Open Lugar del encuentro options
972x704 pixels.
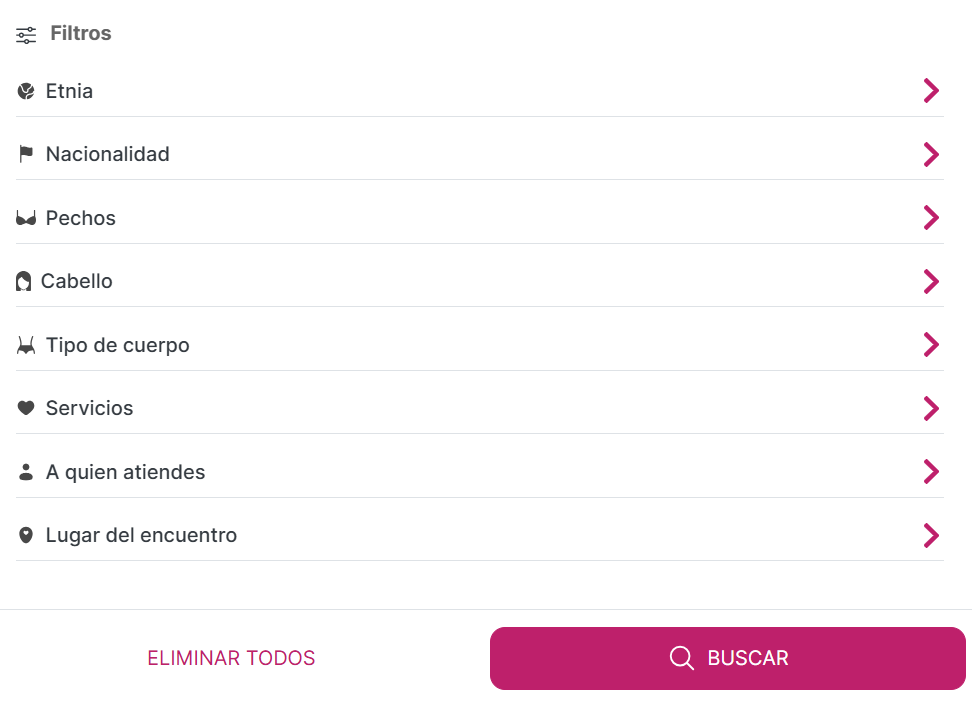pyautogui.click(x=479, y=535)
